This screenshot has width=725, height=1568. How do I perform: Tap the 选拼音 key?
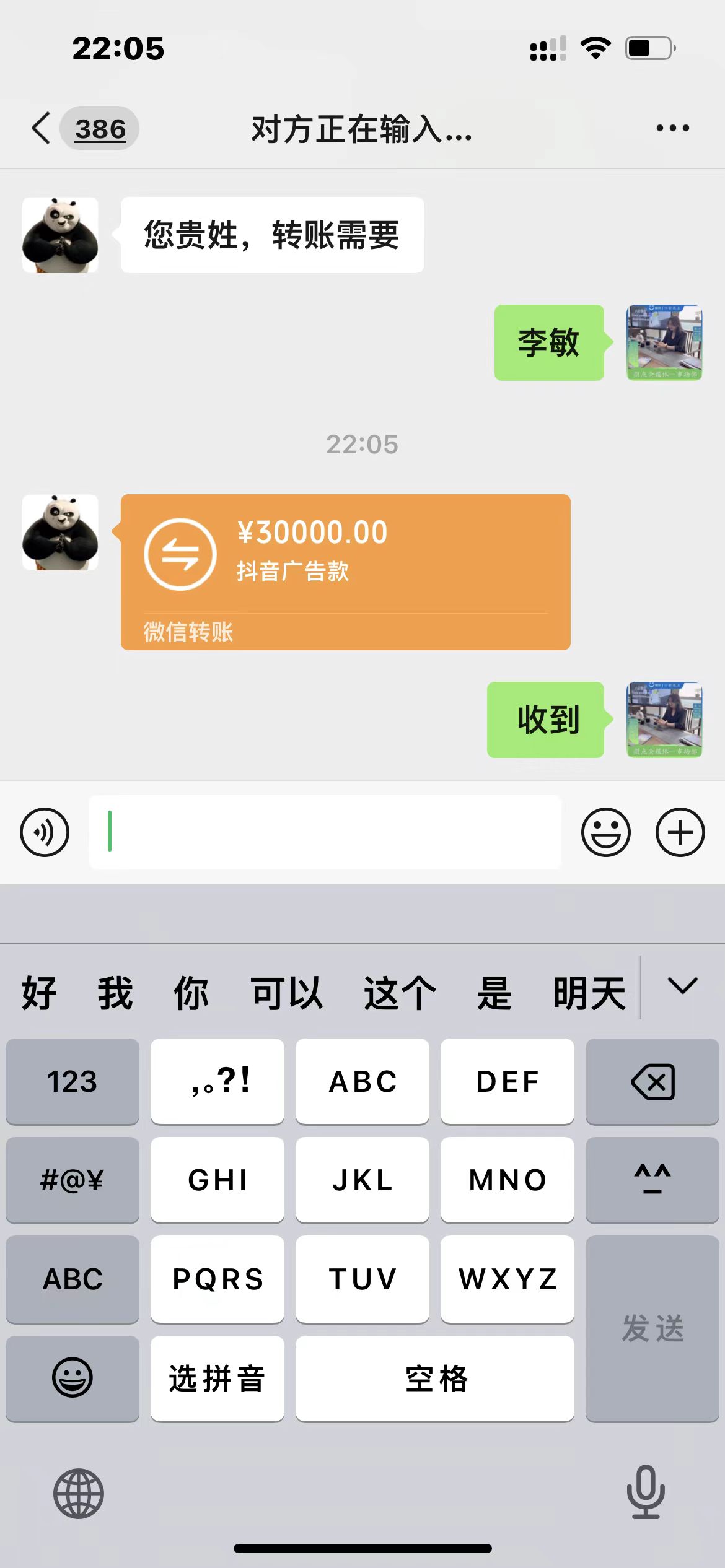coord(217,1379)
